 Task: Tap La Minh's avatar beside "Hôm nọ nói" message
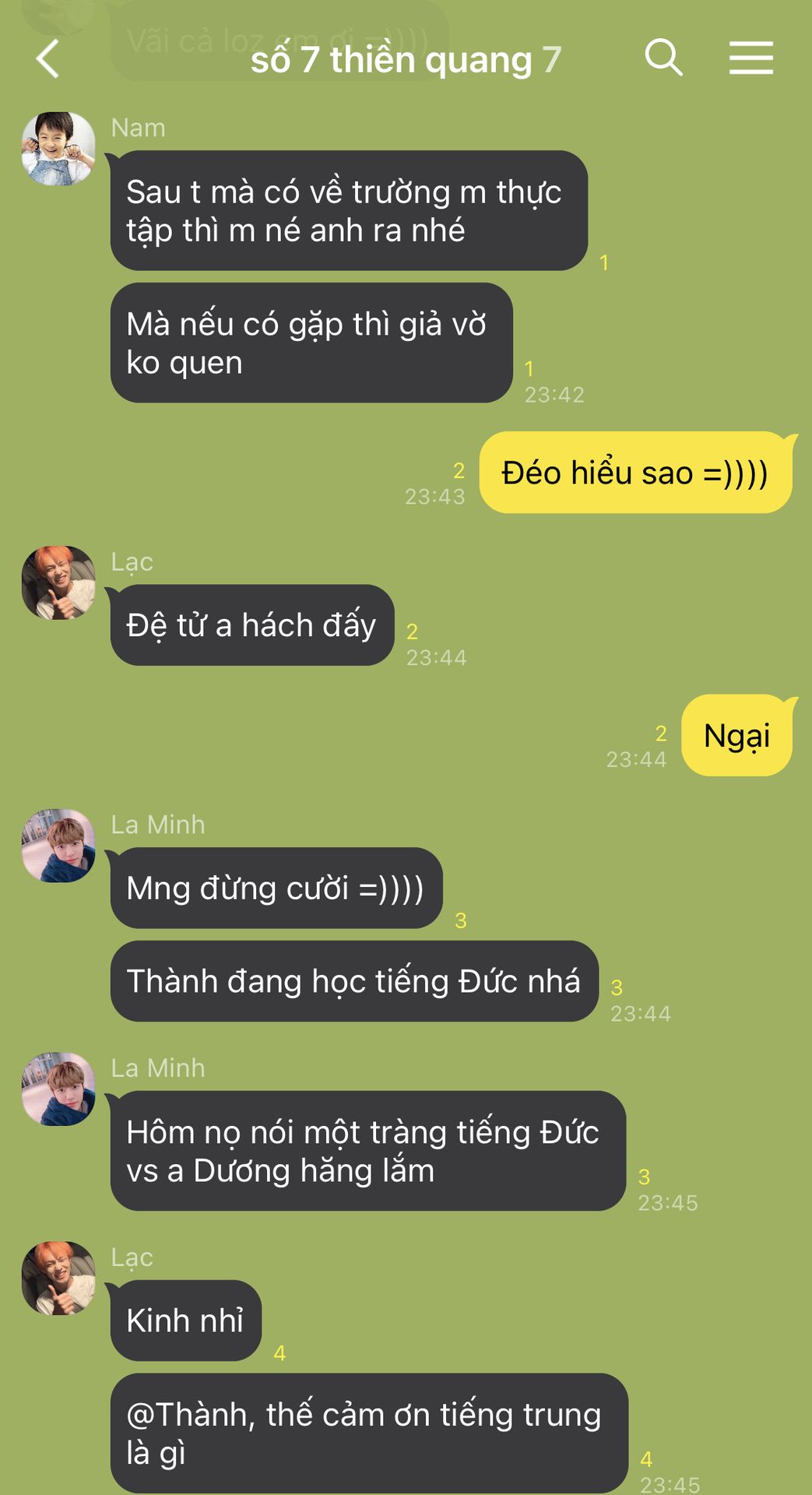[x=58, y=1089]
